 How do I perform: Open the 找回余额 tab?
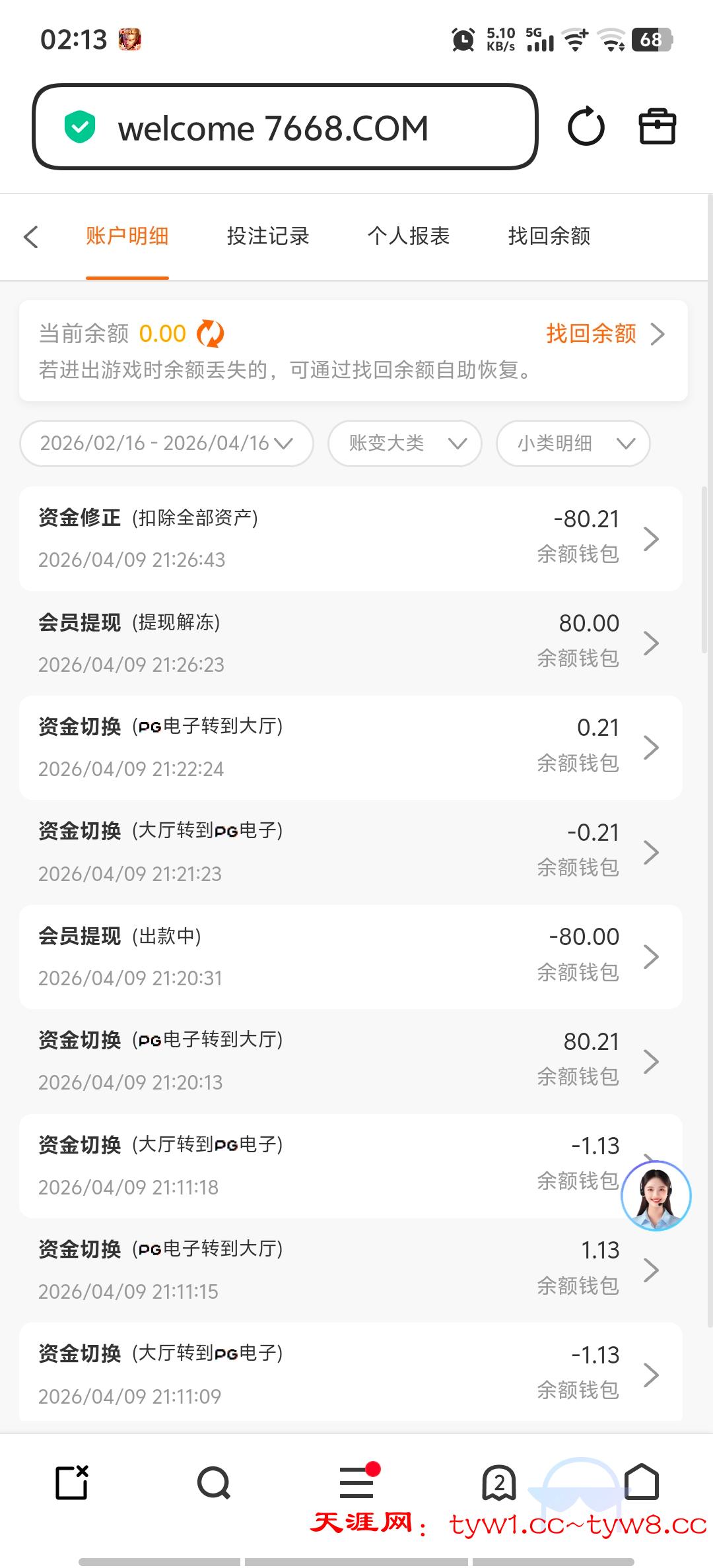[549, 236]
